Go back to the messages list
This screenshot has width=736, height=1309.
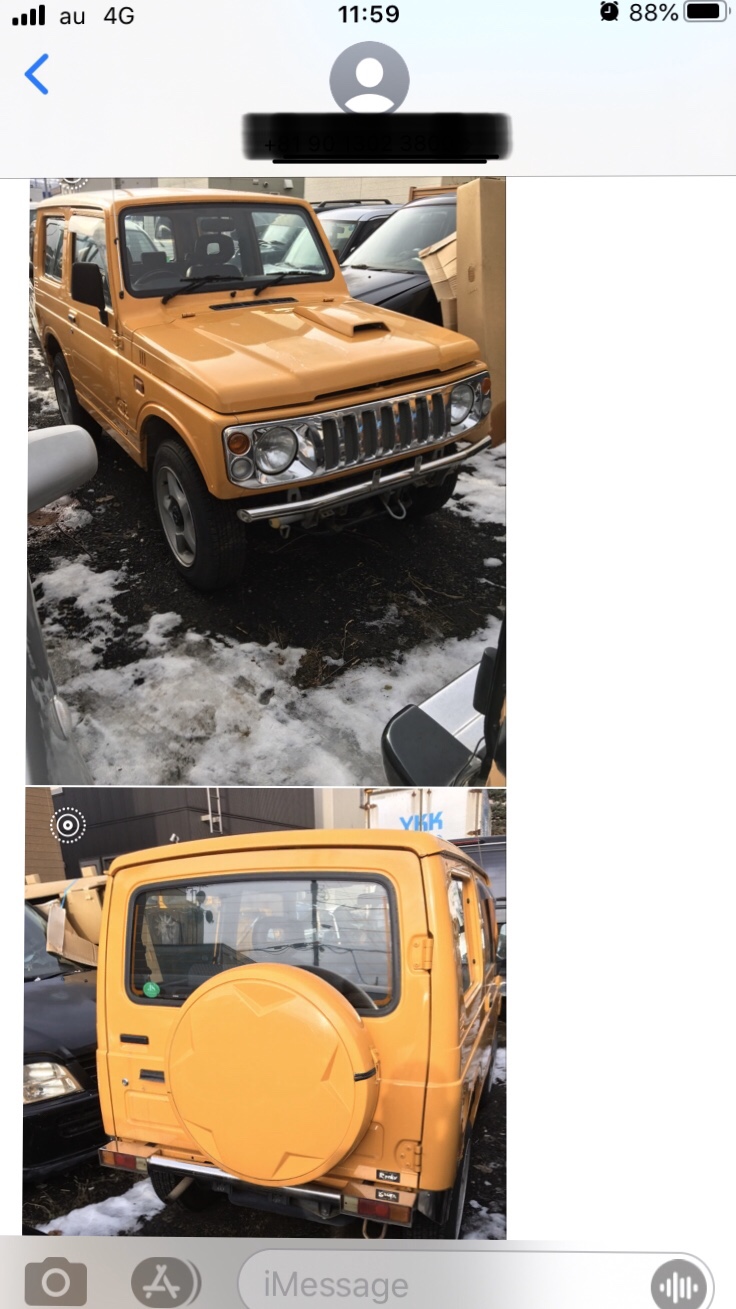pos(37,75)
